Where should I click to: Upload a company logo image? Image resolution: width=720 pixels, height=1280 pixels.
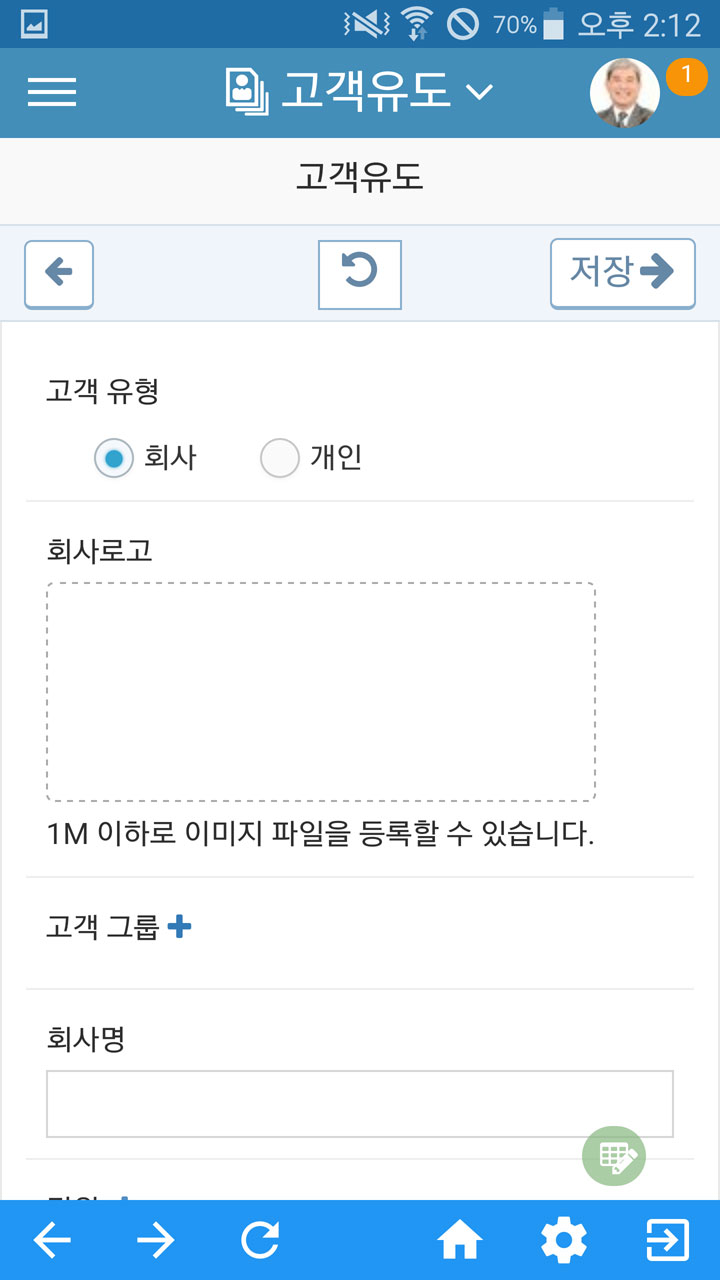point(321,691)
